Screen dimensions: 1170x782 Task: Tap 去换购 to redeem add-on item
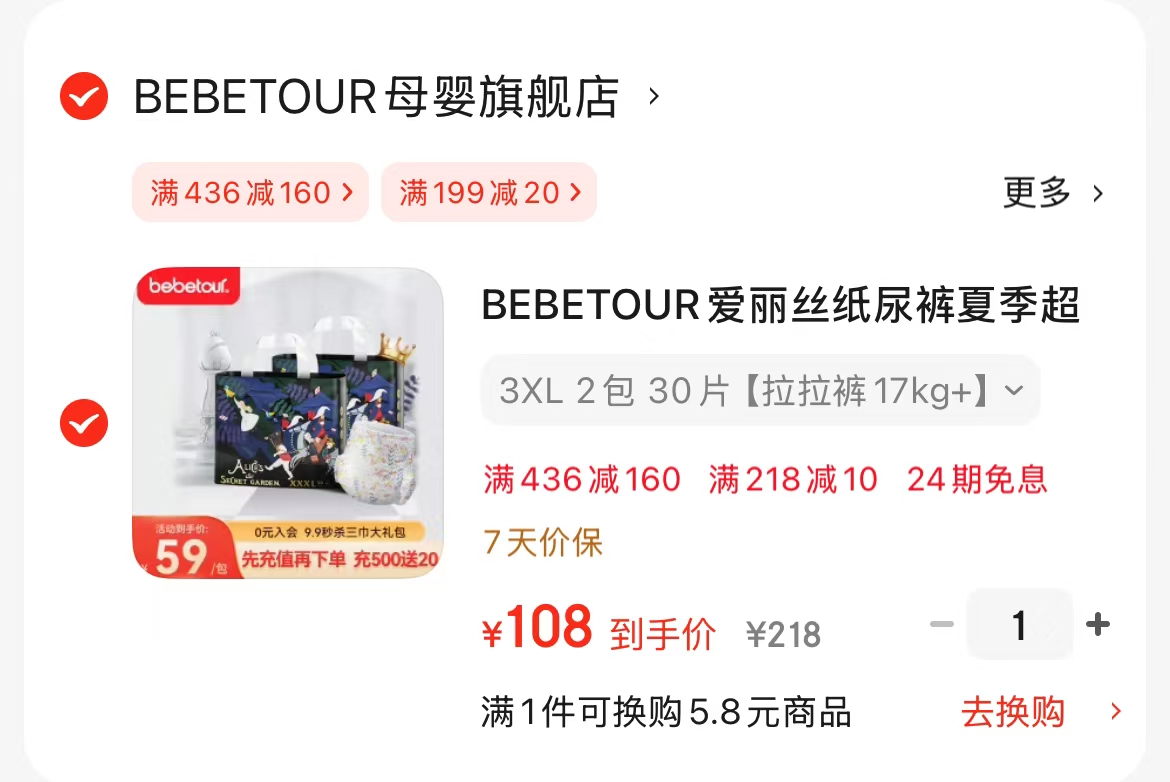coord(1040,712)
